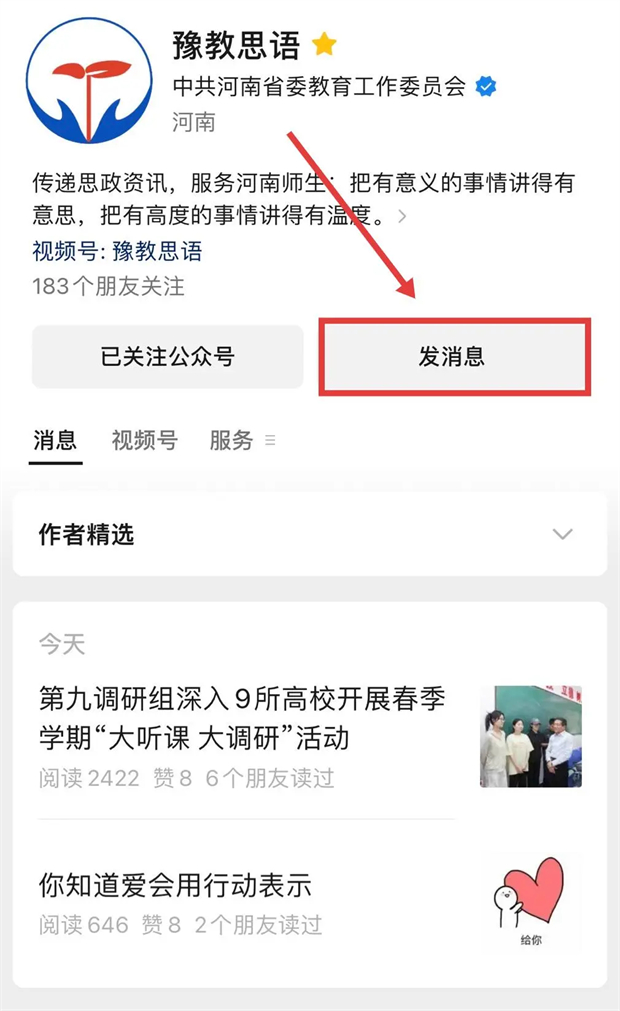Viewport: 620px width, 1011px height.
Task: Switch to the 视频号 tab
Action: point(144,440)
